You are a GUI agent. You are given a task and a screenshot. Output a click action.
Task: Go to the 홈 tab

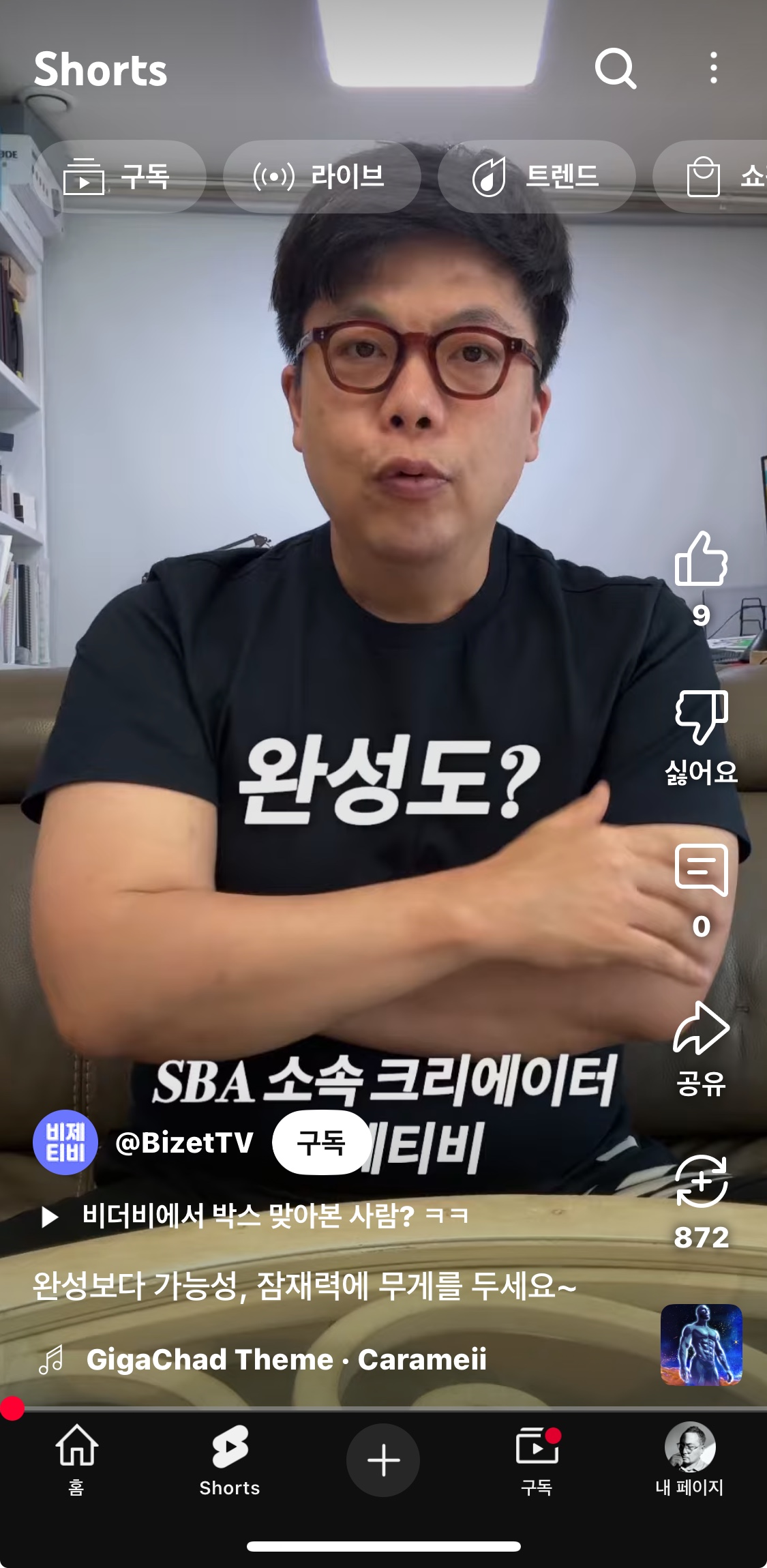(76, 1460)
